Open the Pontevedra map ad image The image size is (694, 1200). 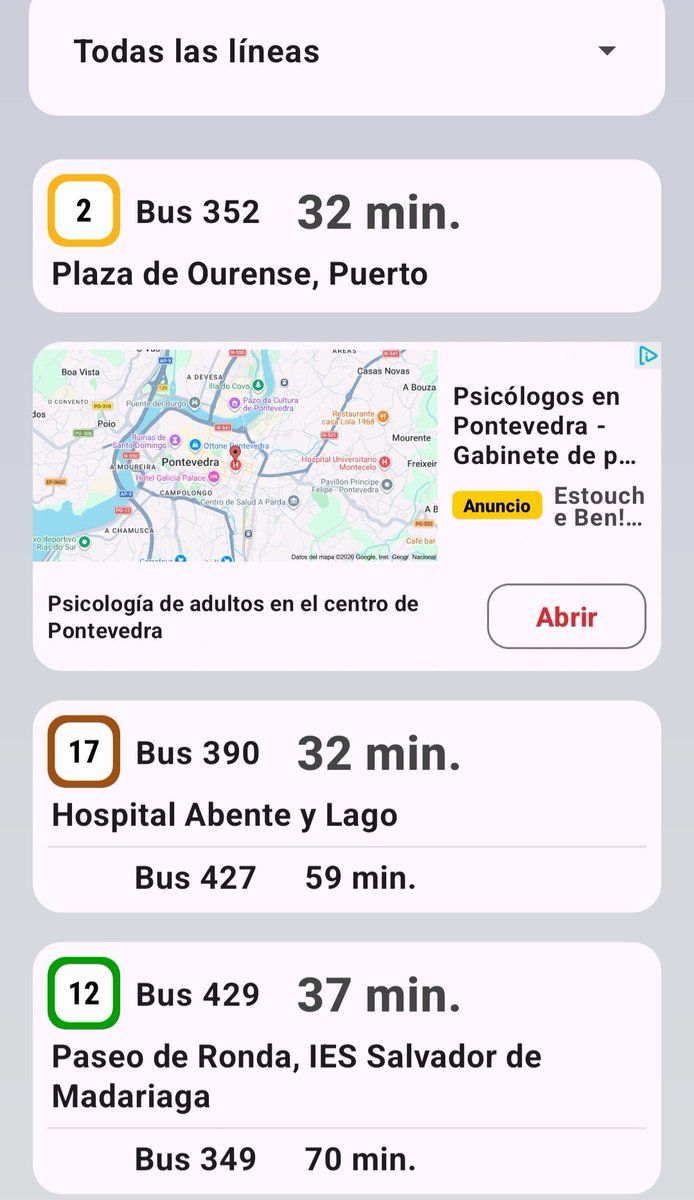pyautogui.click(x=235, y=455)
